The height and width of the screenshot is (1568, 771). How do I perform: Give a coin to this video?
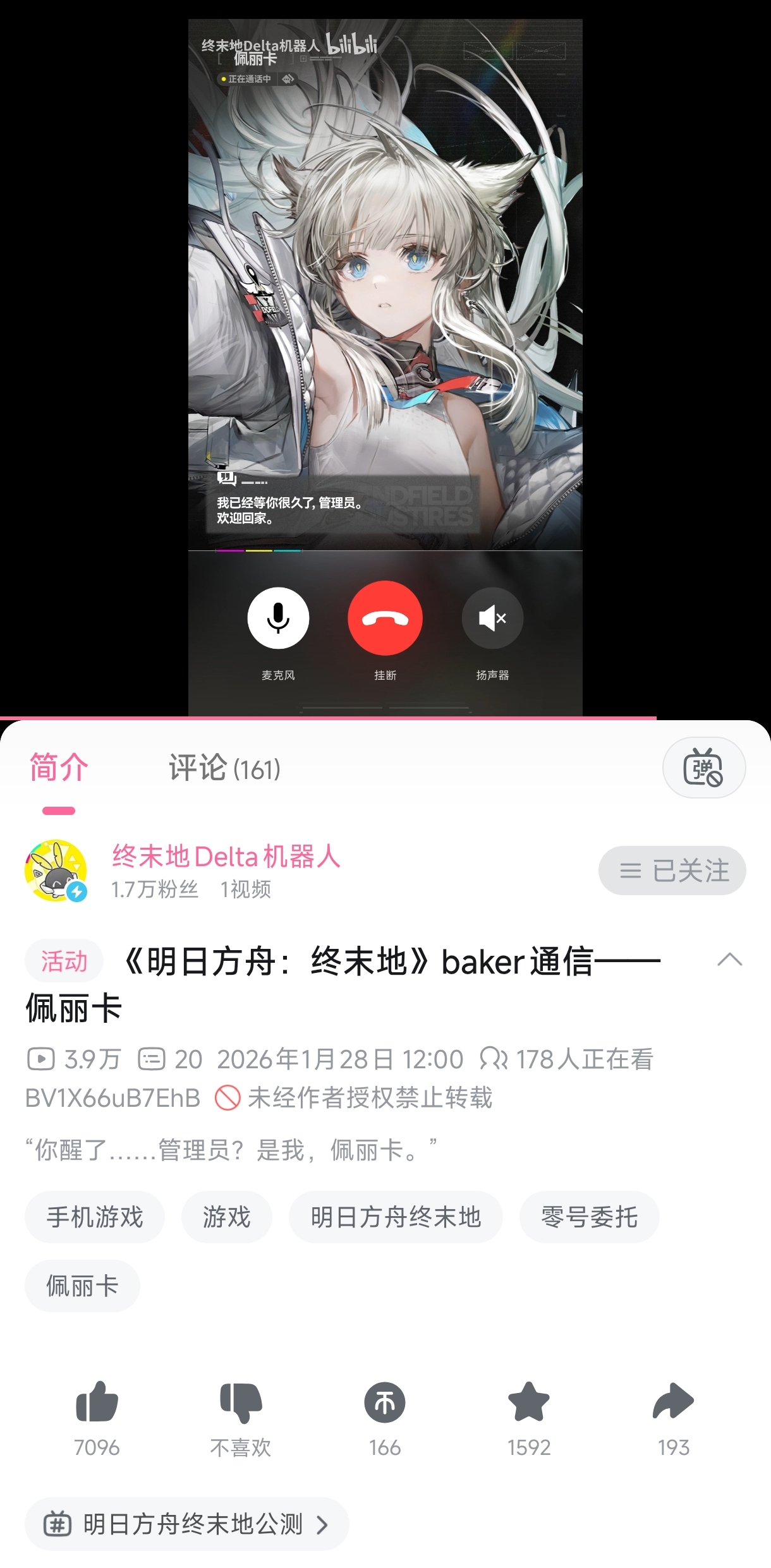(385, 1402)
